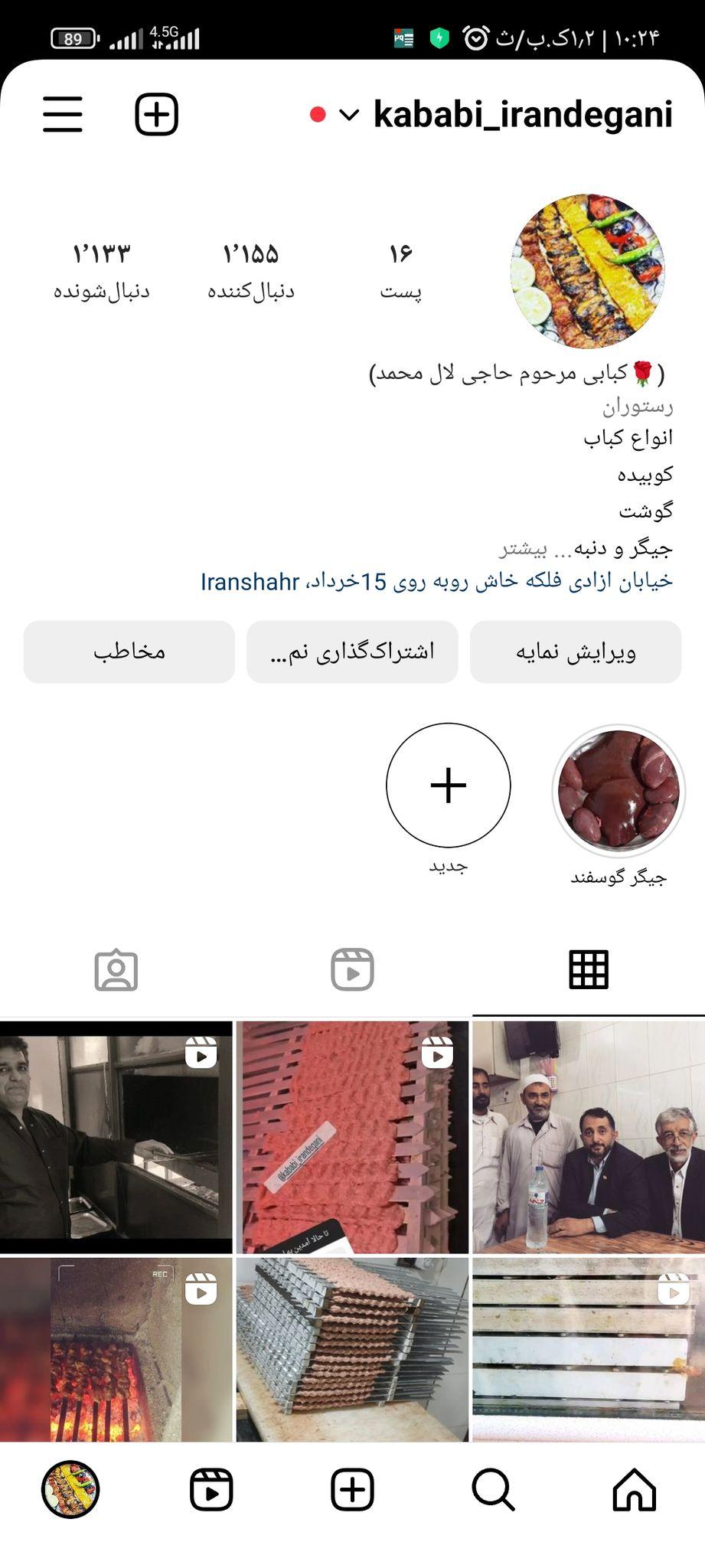Open the hamburger menu
Screen dimensions: 705x1568
[63, 115]
